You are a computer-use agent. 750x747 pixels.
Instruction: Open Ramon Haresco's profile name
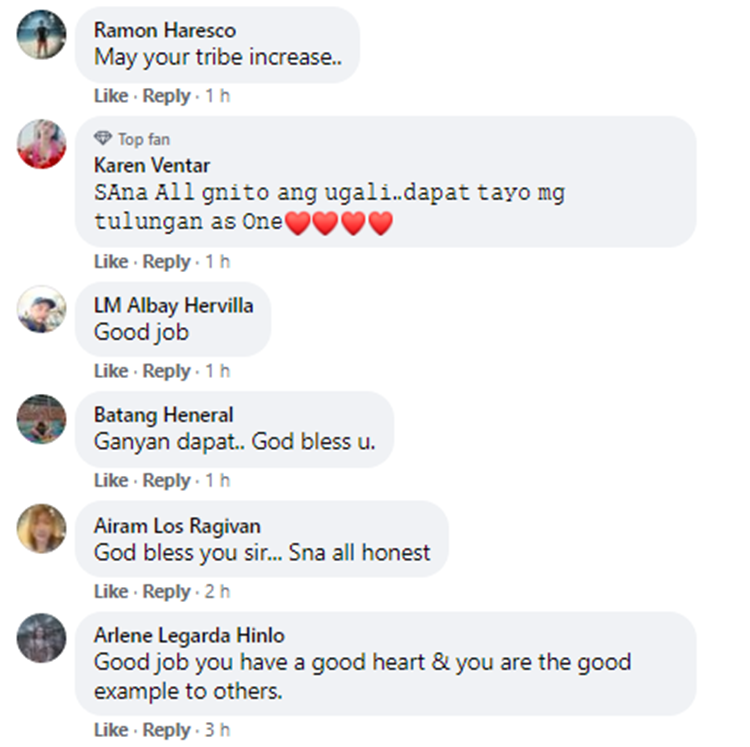click(165, 31)
